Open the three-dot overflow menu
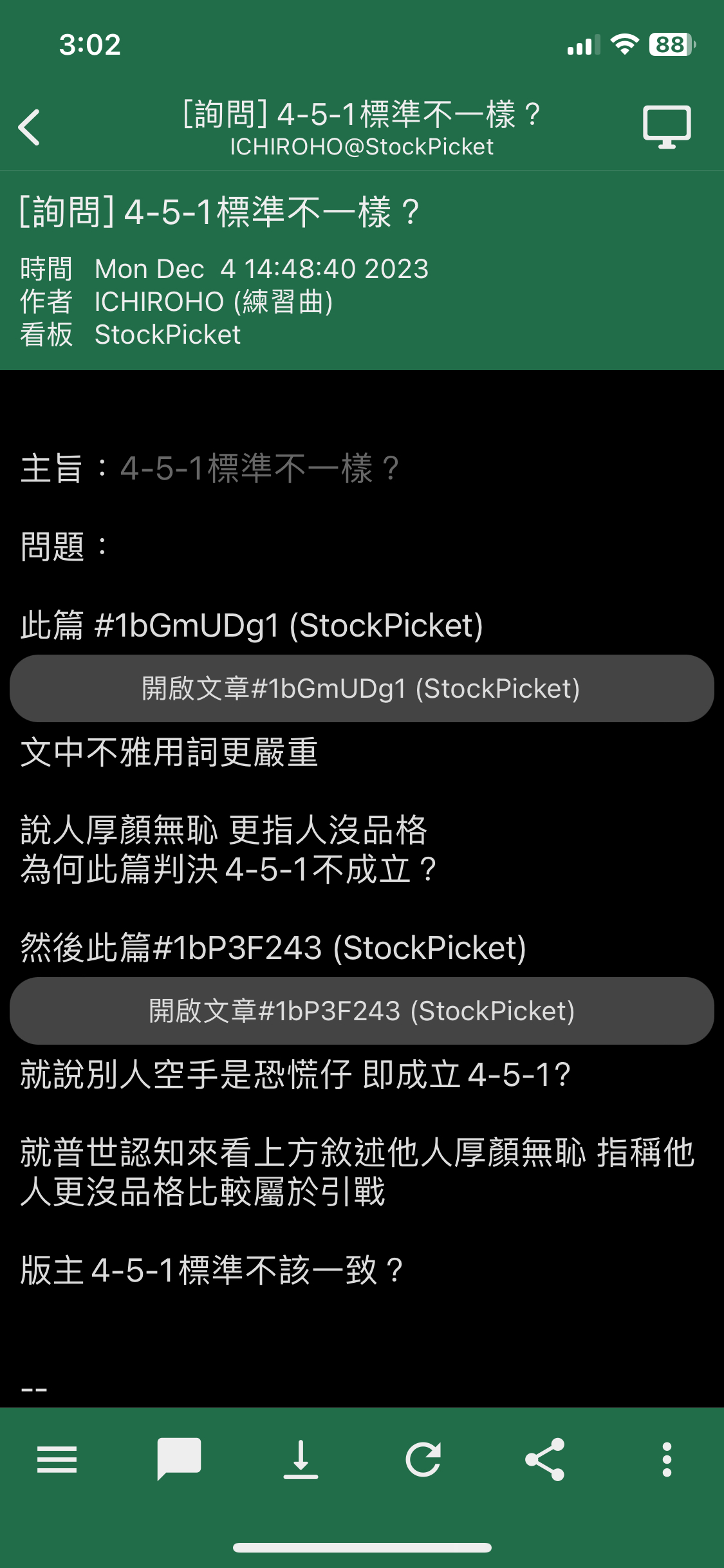Screen dimensions: 724x1568 point(667,1459)
